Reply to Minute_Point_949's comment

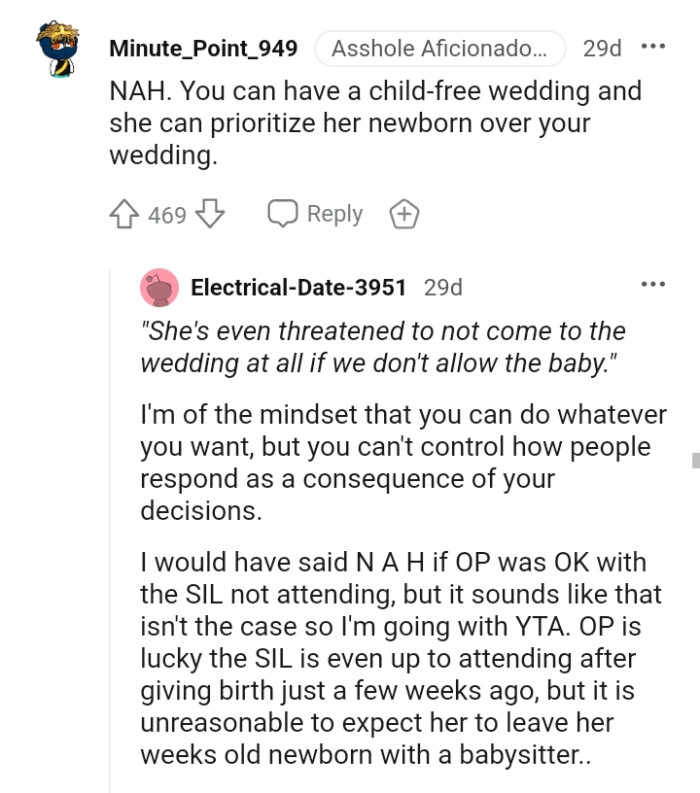tap(315, 214)
